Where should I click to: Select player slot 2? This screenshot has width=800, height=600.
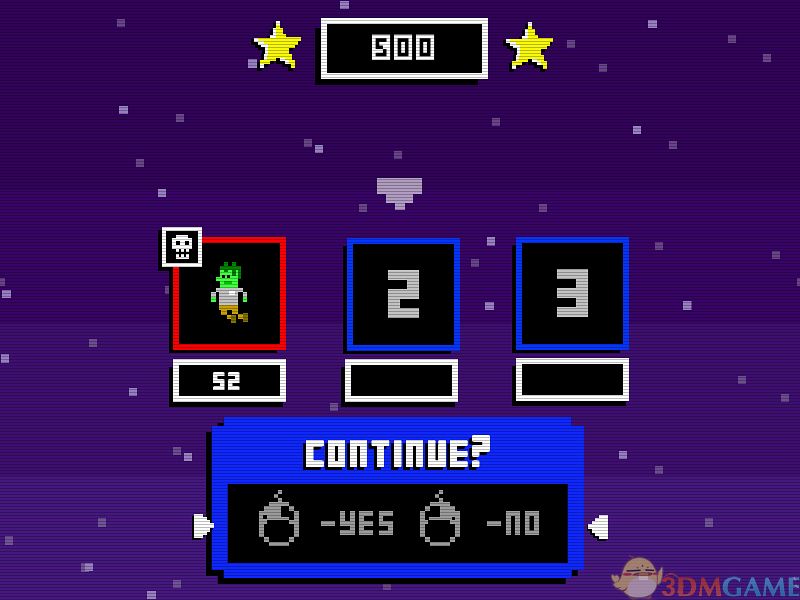(x=403, y=293)
